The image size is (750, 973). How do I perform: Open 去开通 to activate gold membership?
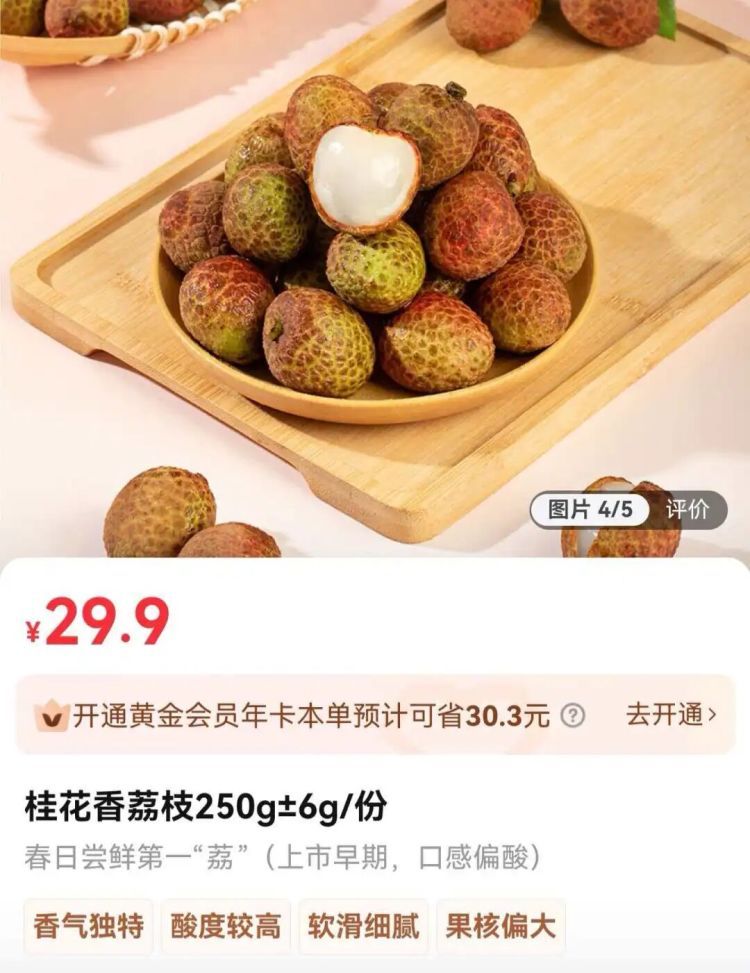pos(668,712)
